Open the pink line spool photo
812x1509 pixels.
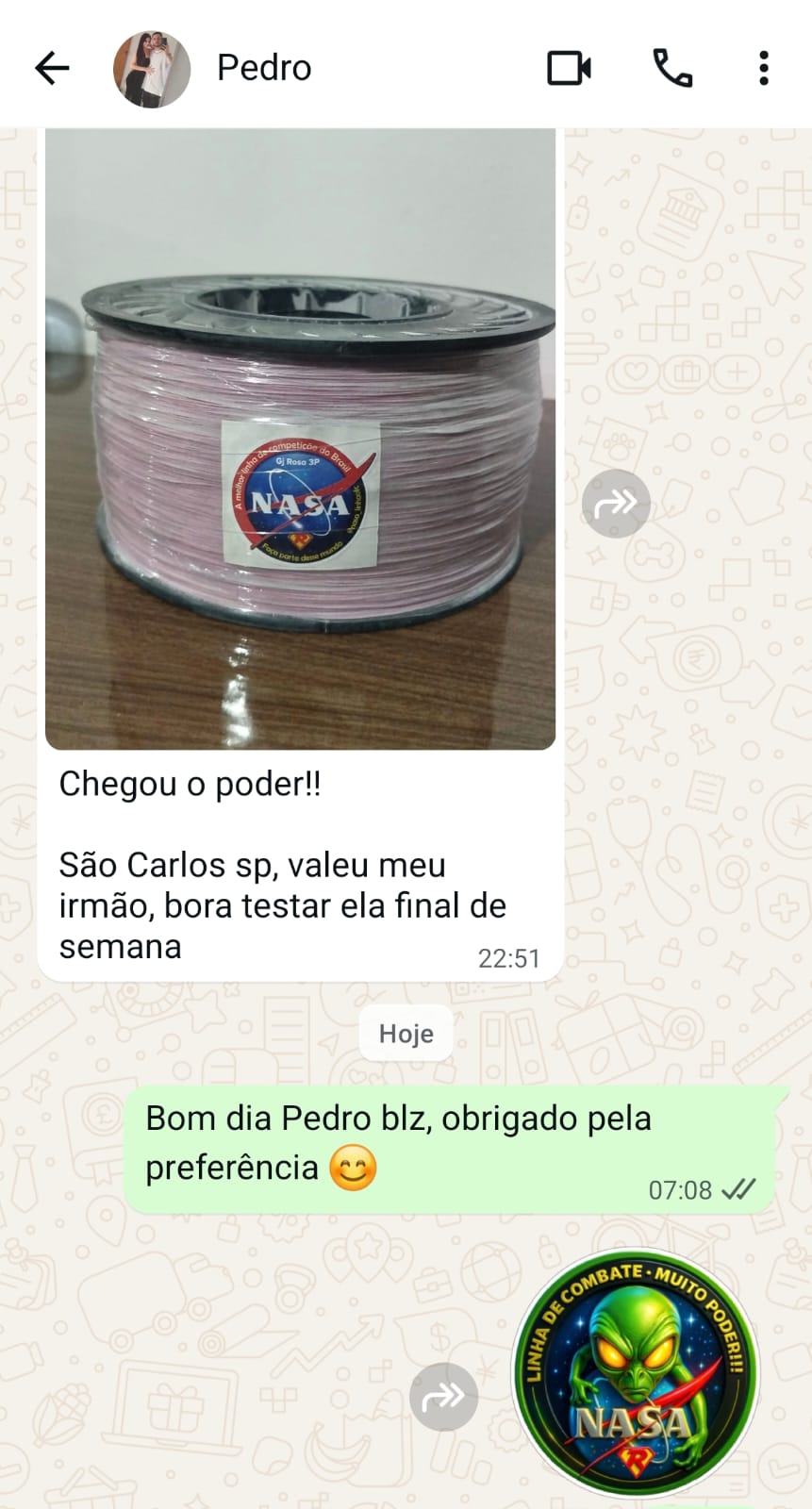coord(300,439)
